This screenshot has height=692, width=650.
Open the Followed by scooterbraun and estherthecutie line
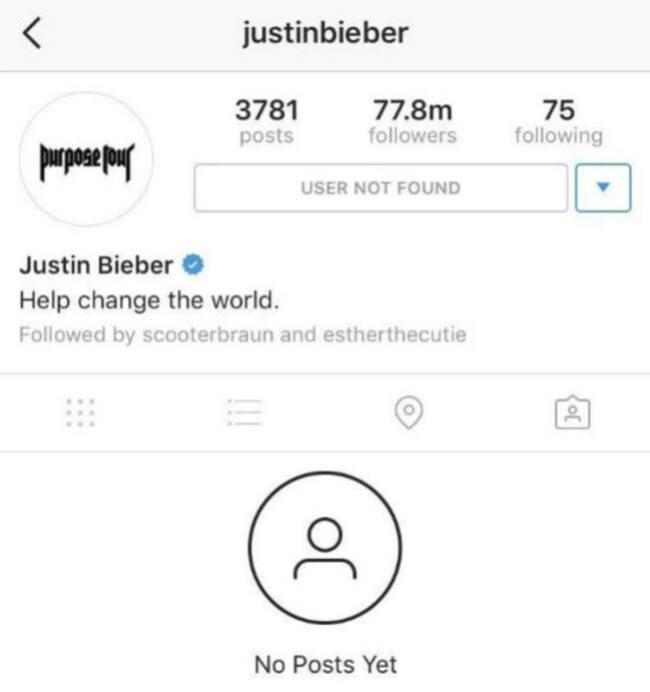(243, 335)
